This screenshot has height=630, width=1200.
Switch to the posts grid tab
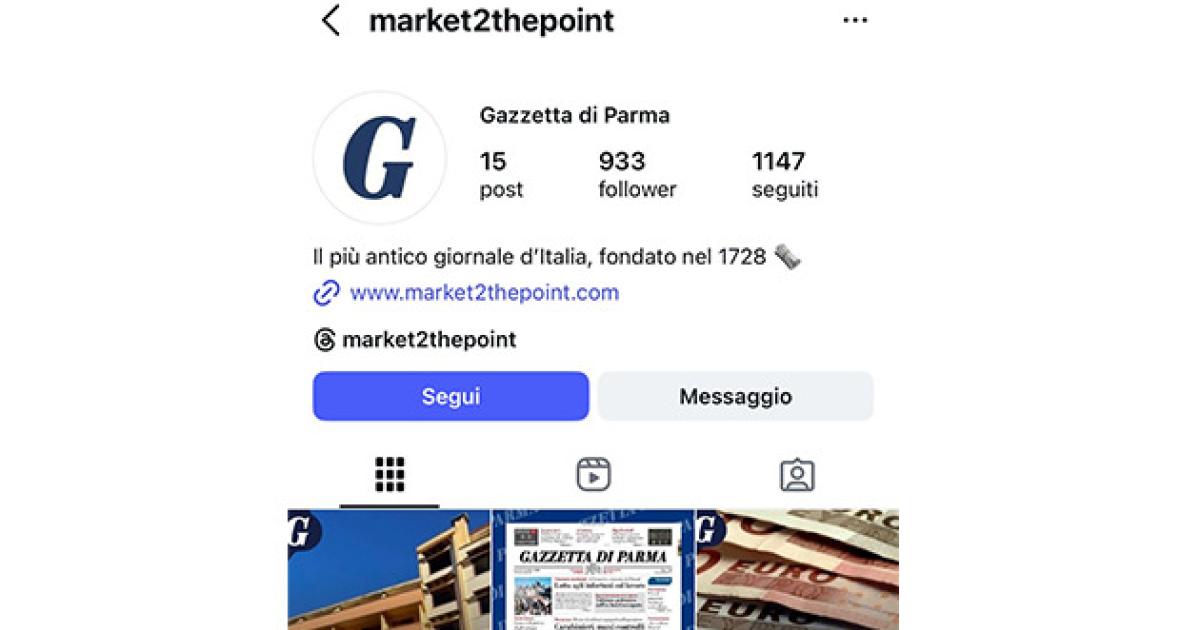pos(390,475)
